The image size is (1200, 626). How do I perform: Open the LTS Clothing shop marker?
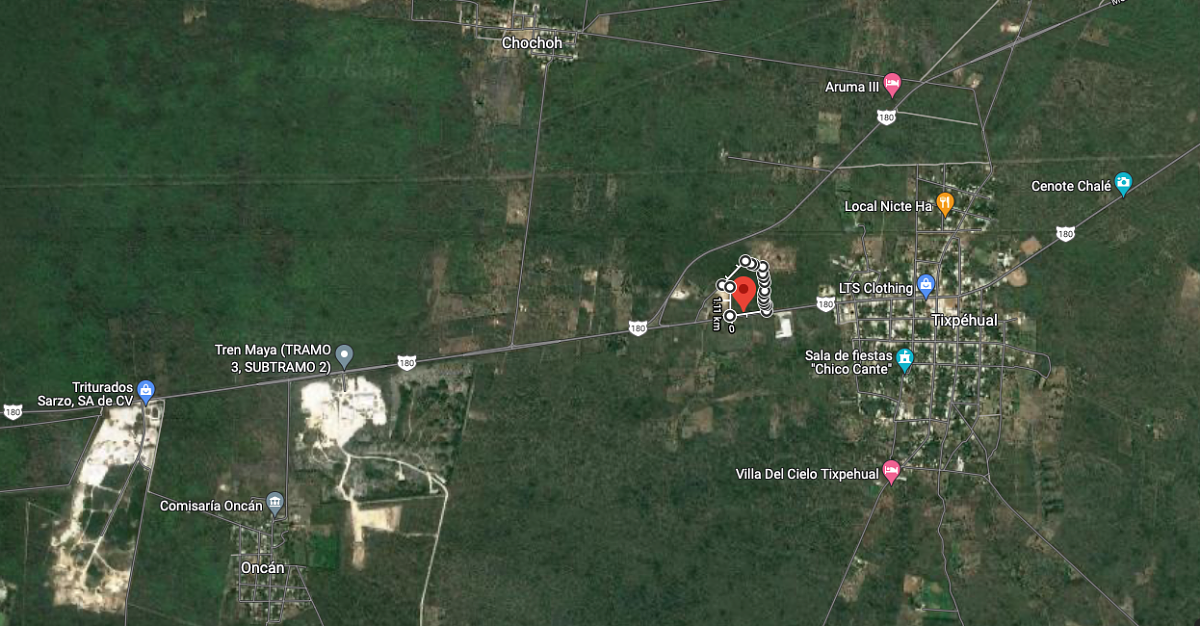925,285
